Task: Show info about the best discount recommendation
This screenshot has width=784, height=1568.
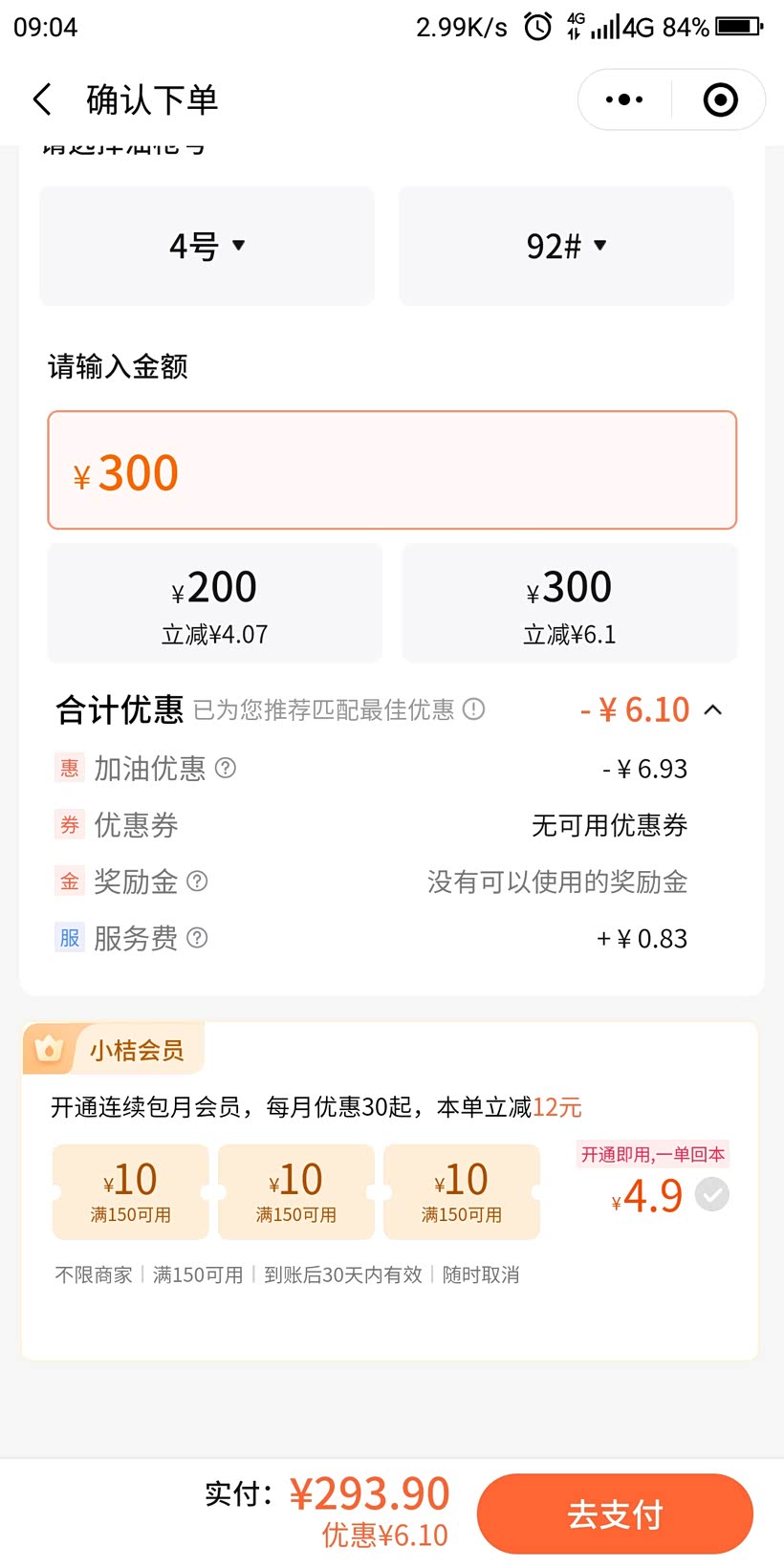Action: tap(474, 709)
